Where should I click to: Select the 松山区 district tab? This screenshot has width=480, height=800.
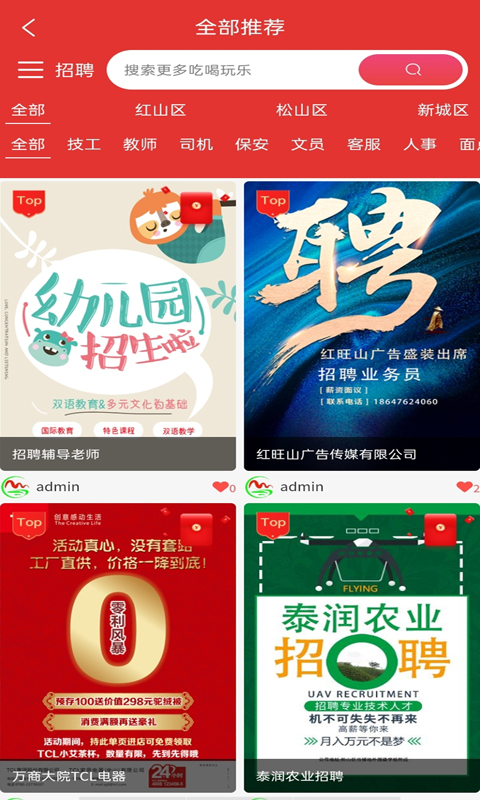coord(301,110)
